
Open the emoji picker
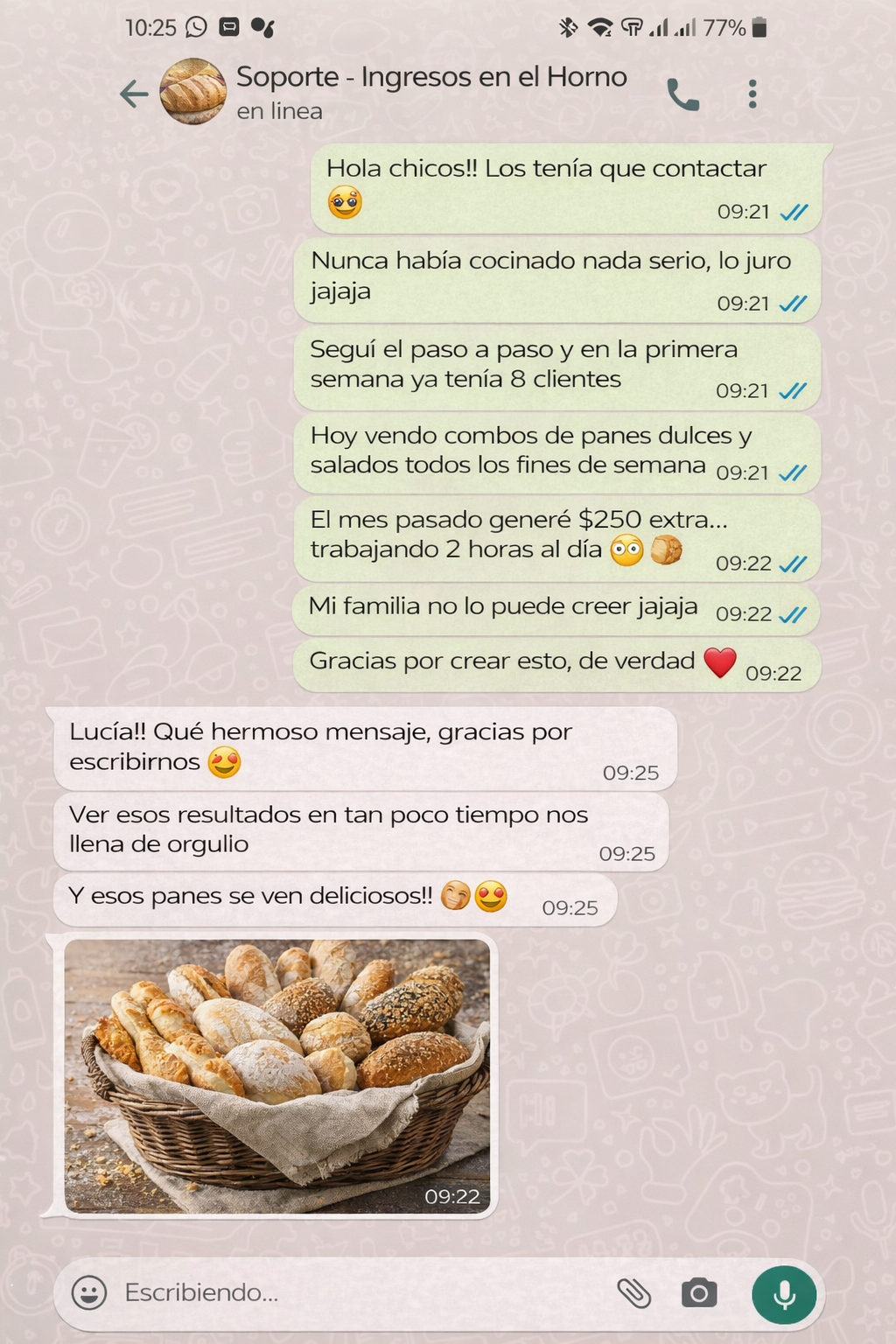point(89,1292)
